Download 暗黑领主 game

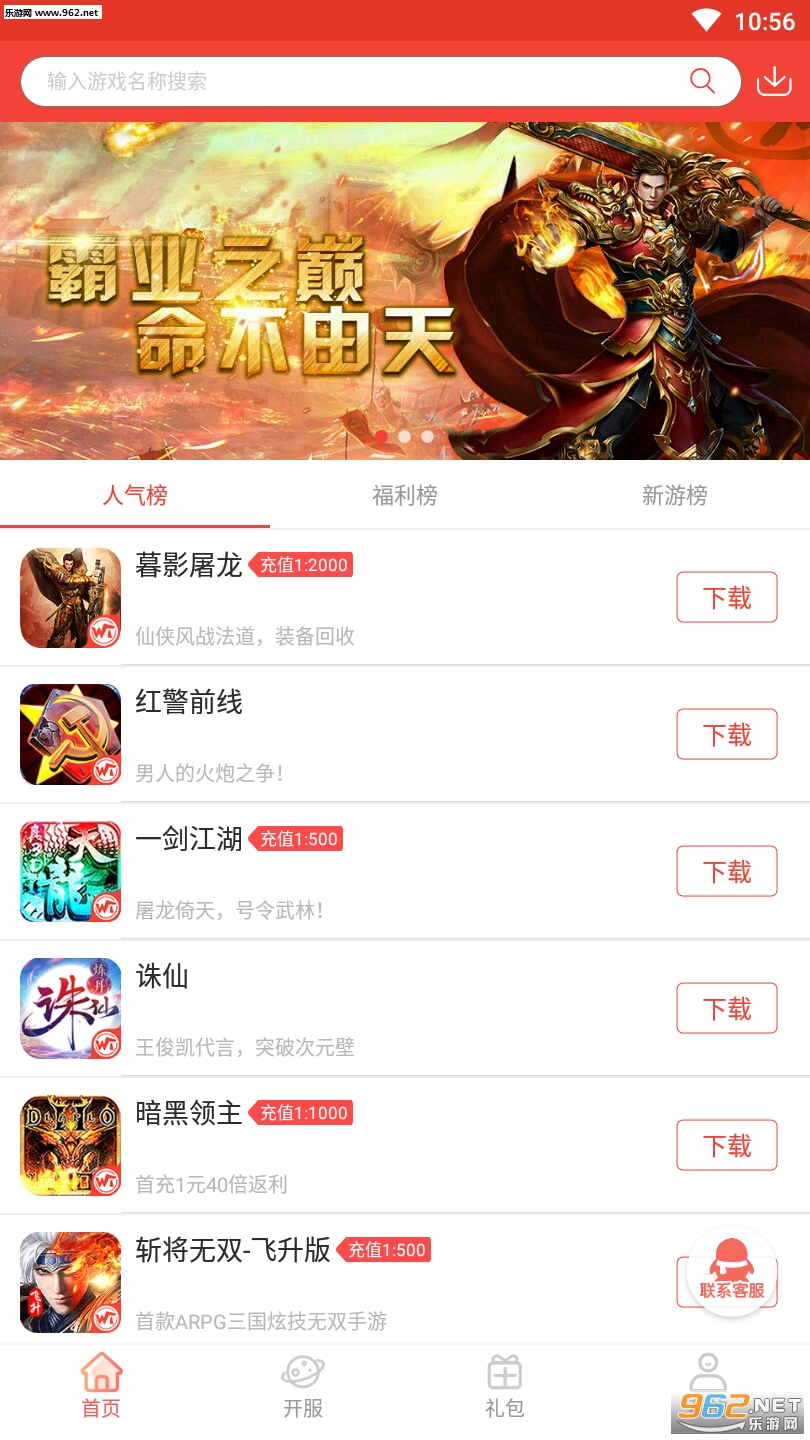pos(727,1146)
